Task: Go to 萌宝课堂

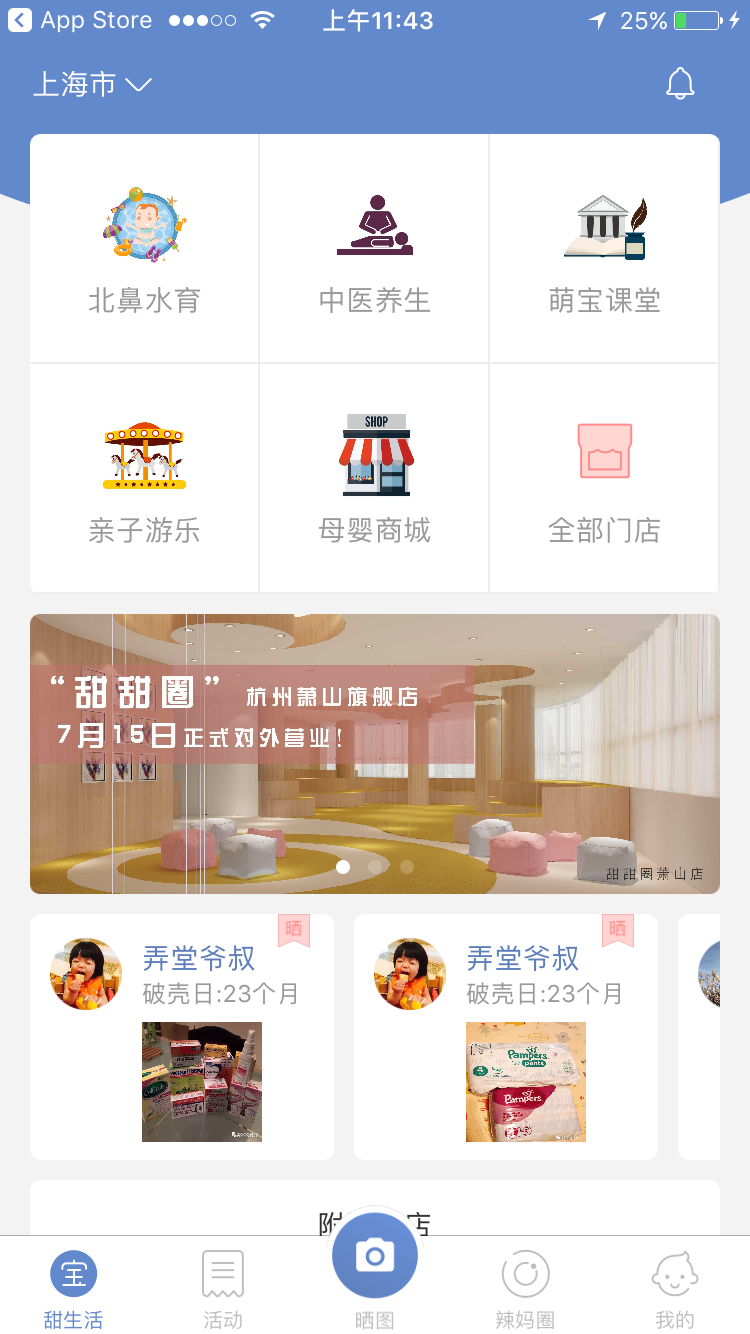Action: (x=604, y=248)
